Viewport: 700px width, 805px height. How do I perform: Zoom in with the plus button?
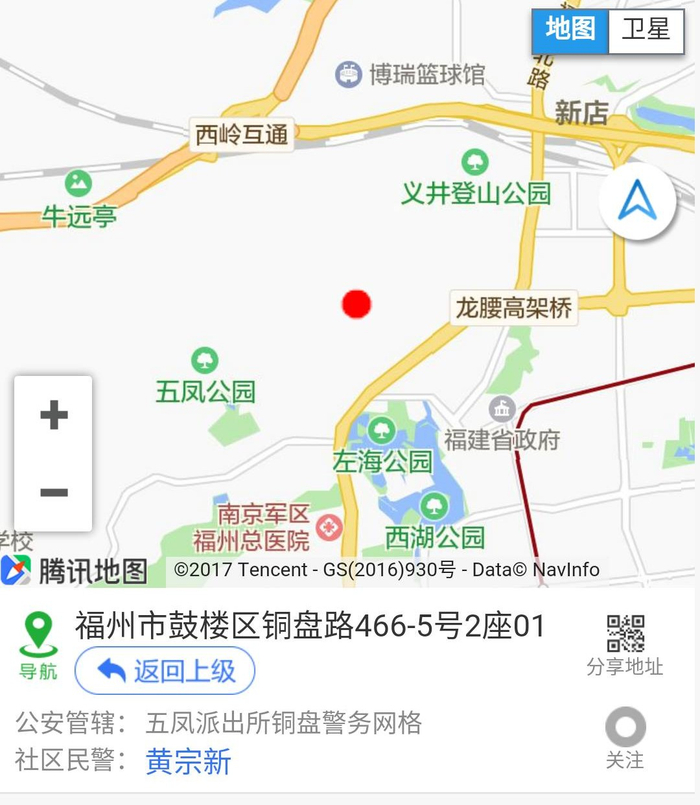pos(53,415)
